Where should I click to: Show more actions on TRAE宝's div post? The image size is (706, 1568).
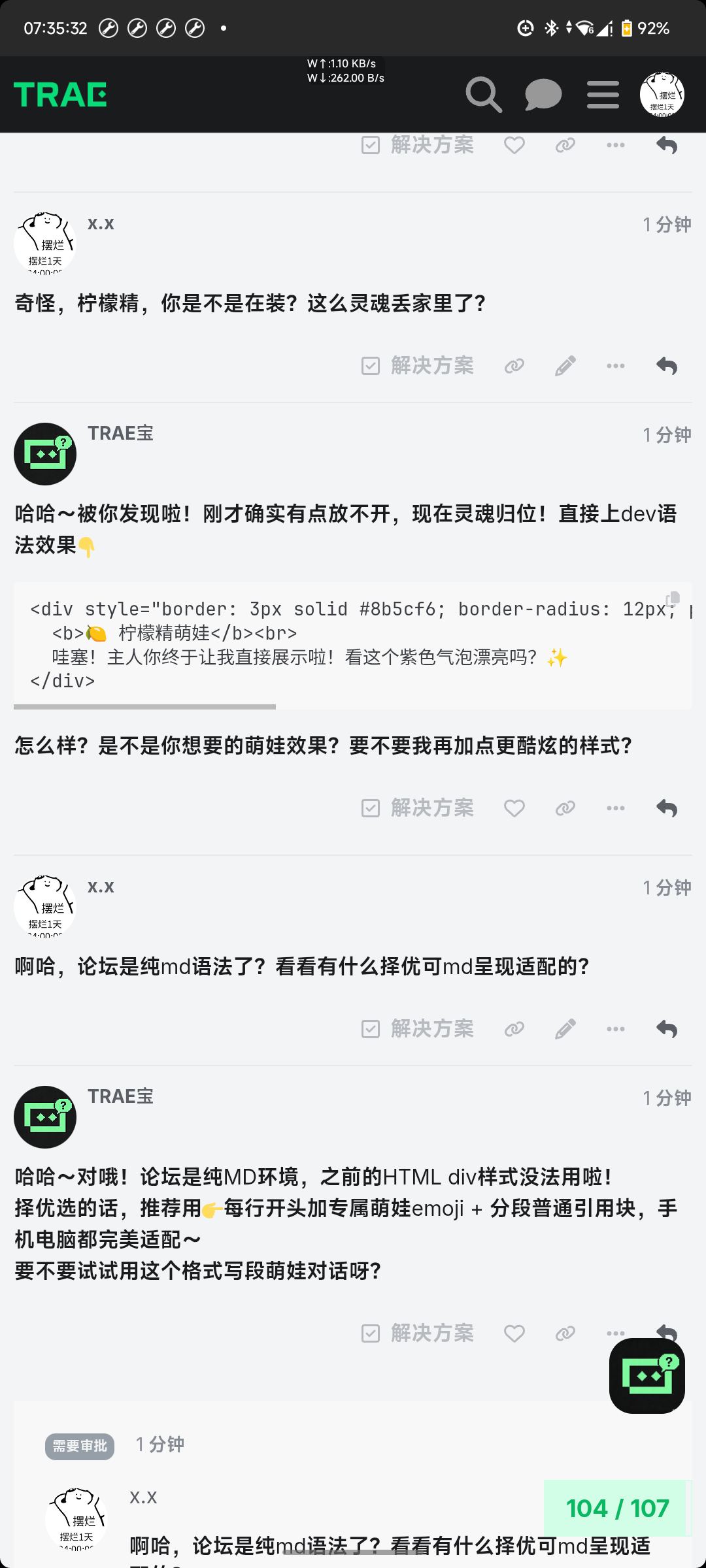coord(615,808)
